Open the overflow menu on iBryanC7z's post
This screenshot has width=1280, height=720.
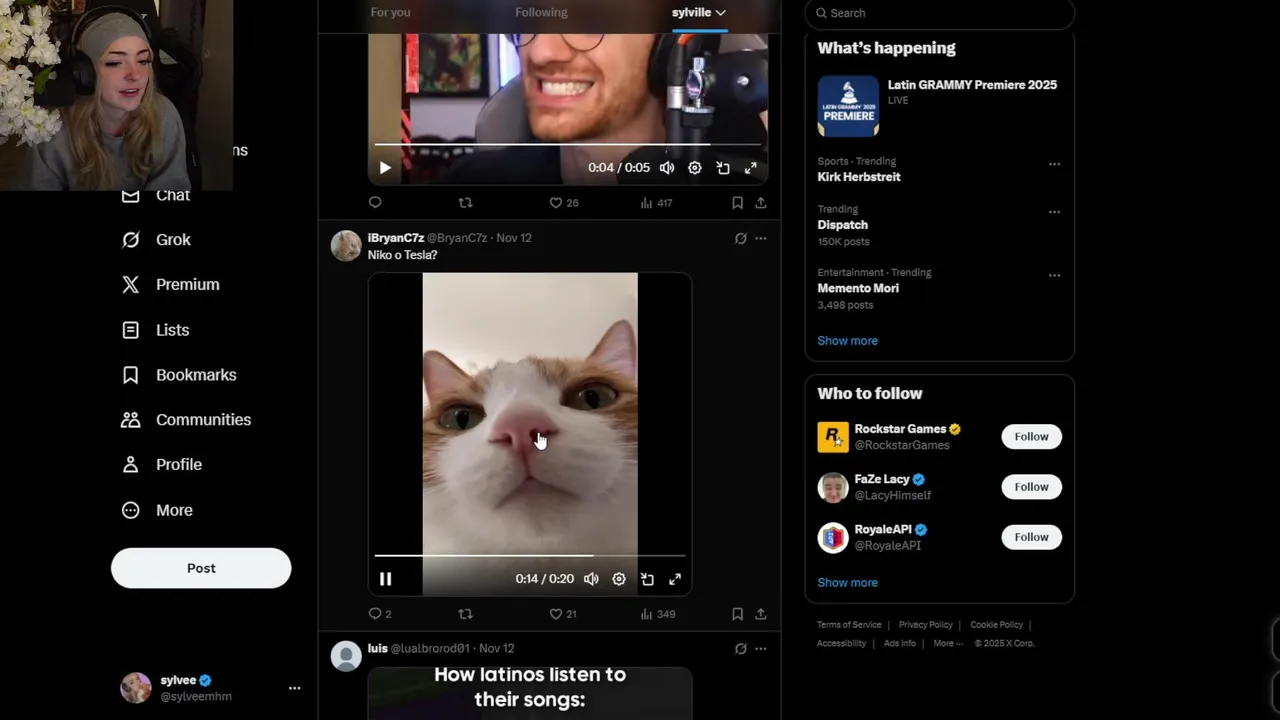(x=761, y=238)
